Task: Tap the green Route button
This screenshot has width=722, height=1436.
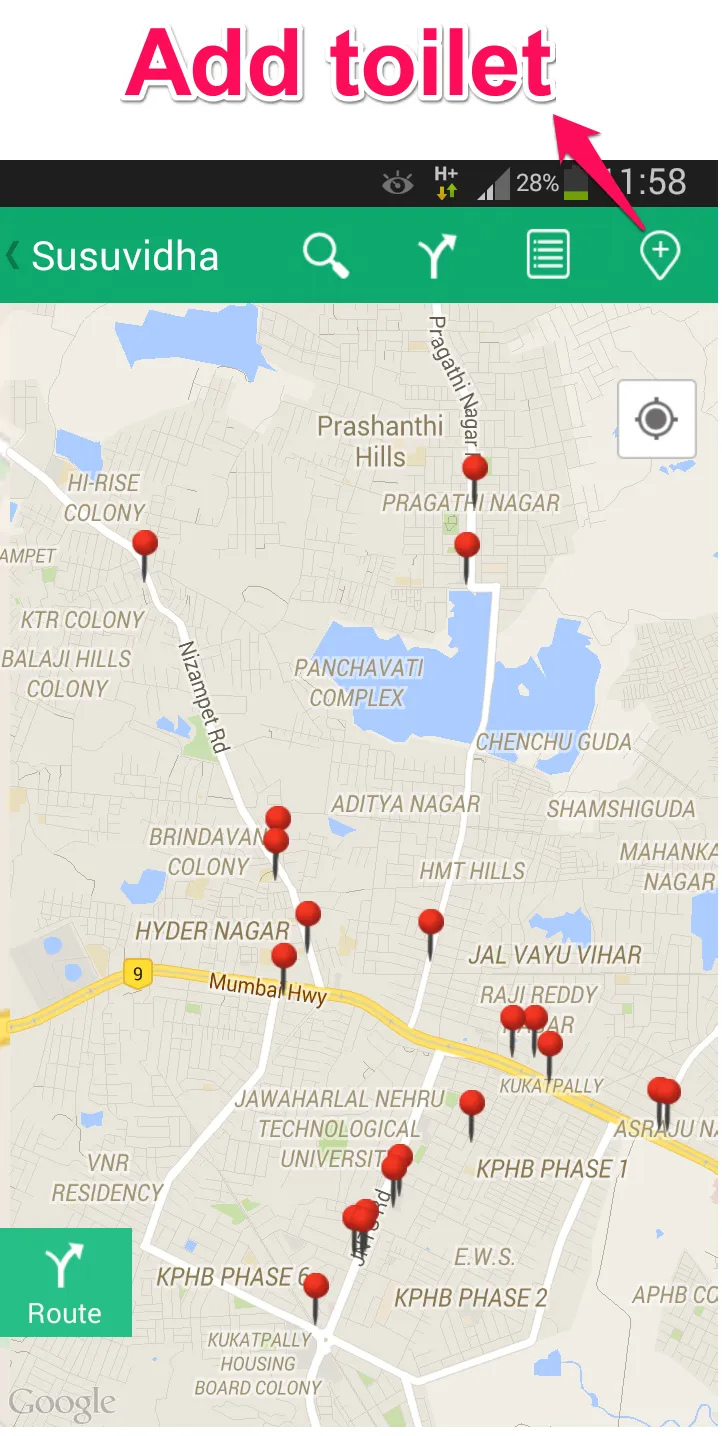Action: click(65, 1282)
